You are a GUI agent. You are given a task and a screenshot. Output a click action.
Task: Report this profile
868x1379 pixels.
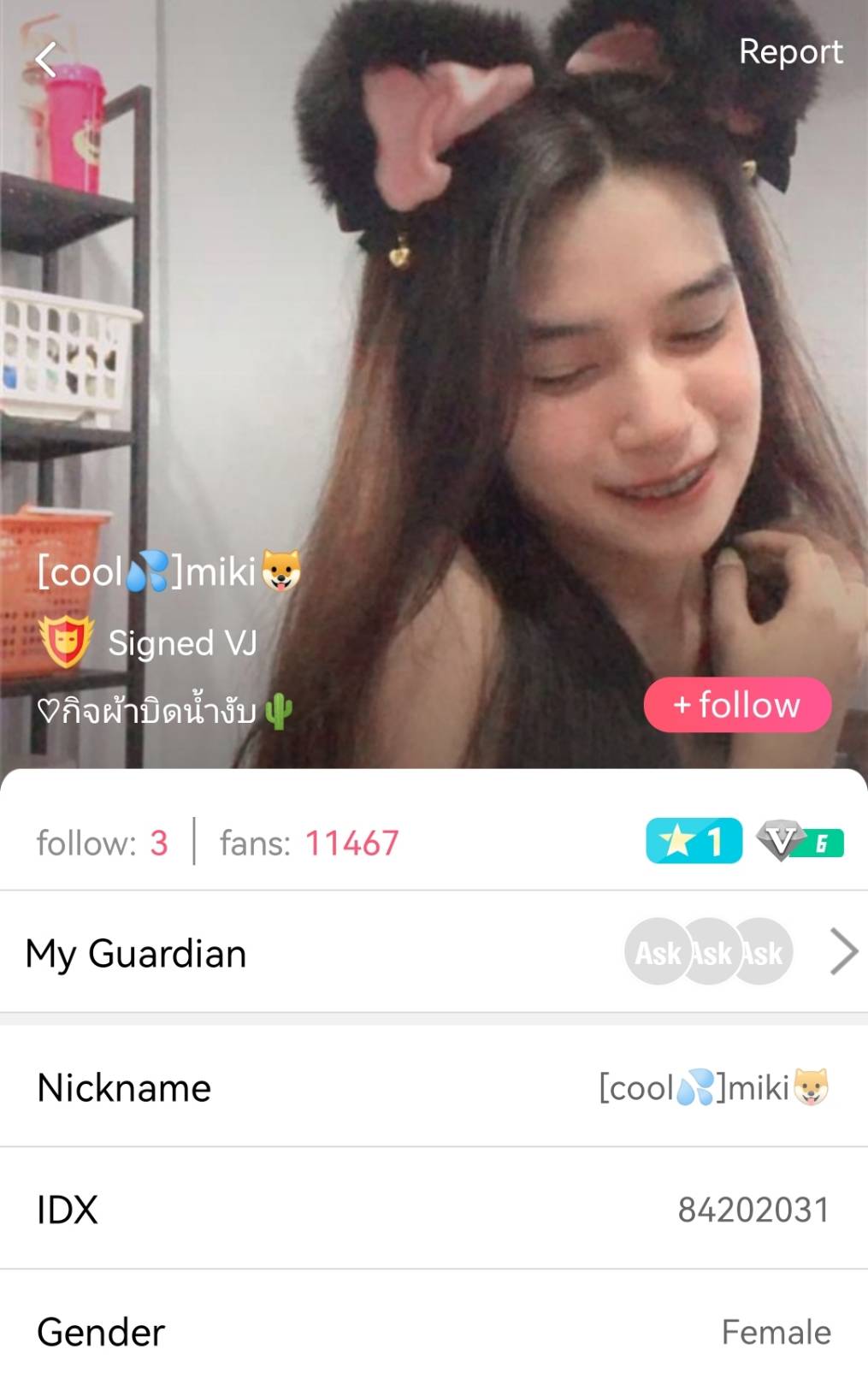tap(790, 51)
